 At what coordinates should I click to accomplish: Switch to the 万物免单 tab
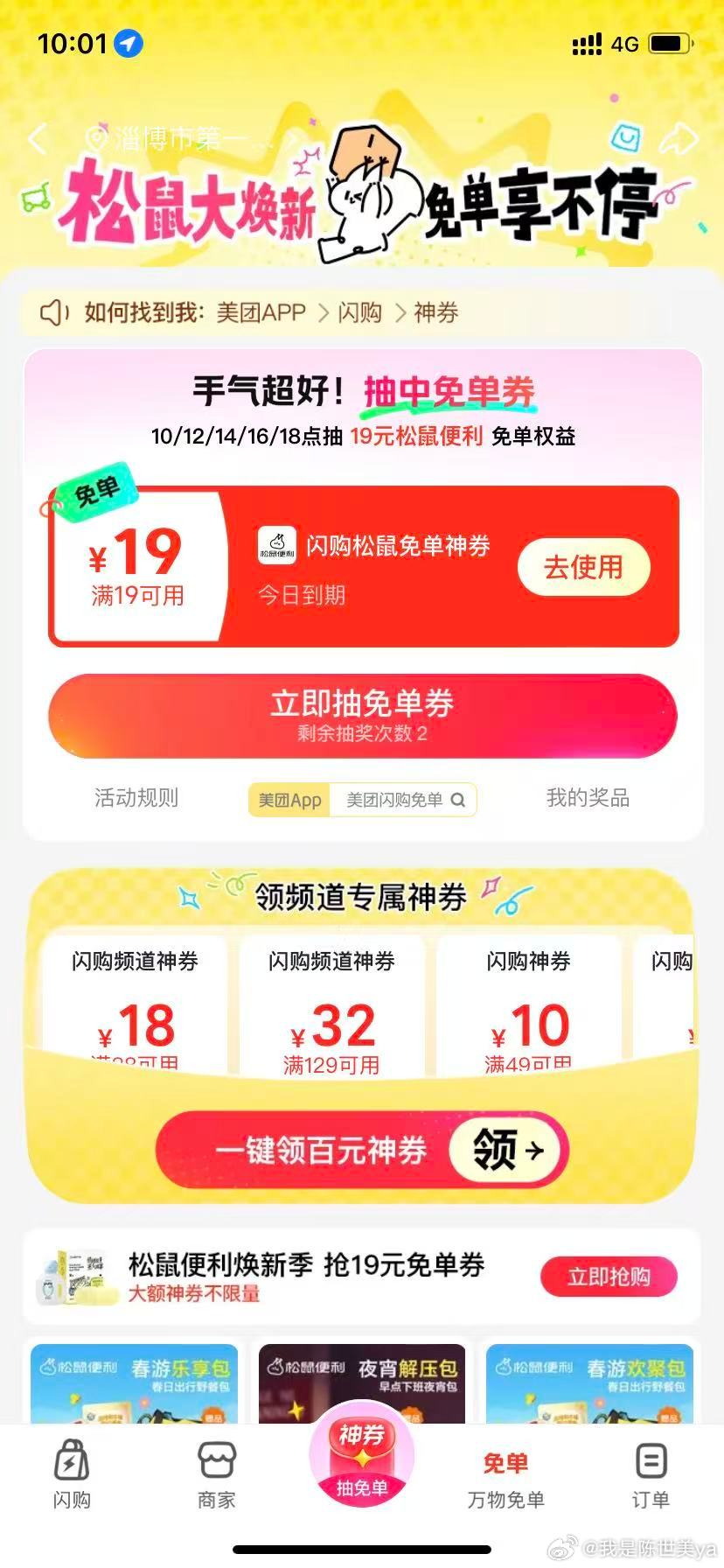pos(505,1477)
